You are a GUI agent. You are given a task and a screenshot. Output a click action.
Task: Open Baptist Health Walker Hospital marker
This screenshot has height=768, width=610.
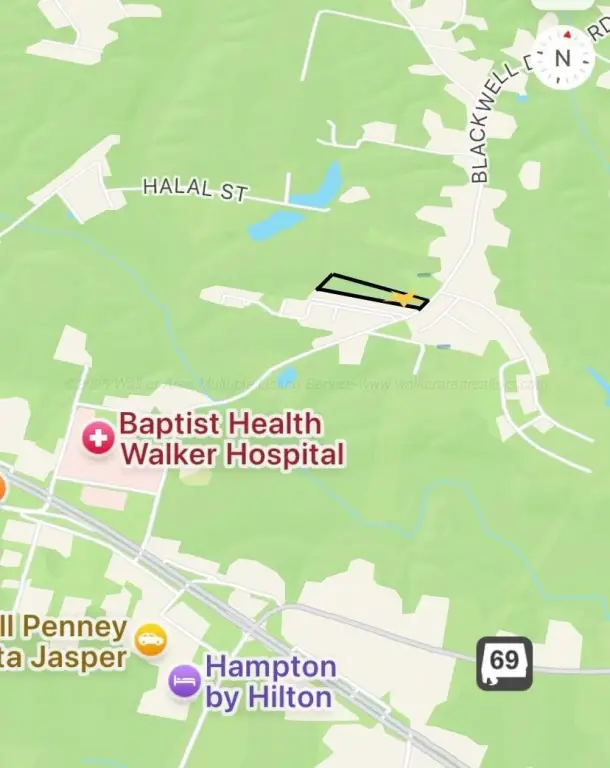pyautogui.click(x=98, y=438)
